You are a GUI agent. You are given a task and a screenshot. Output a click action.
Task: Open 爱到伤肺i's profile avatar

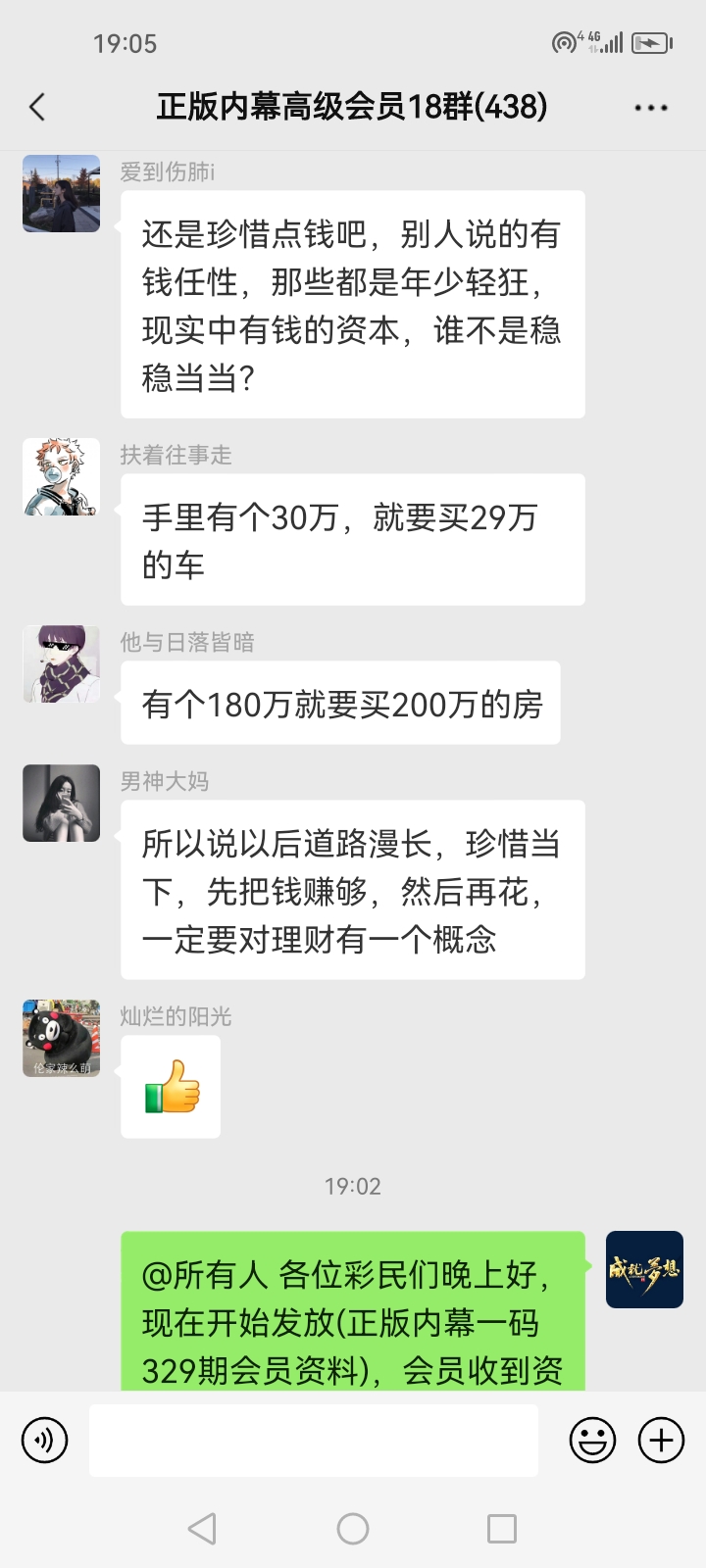click(61, 193)
